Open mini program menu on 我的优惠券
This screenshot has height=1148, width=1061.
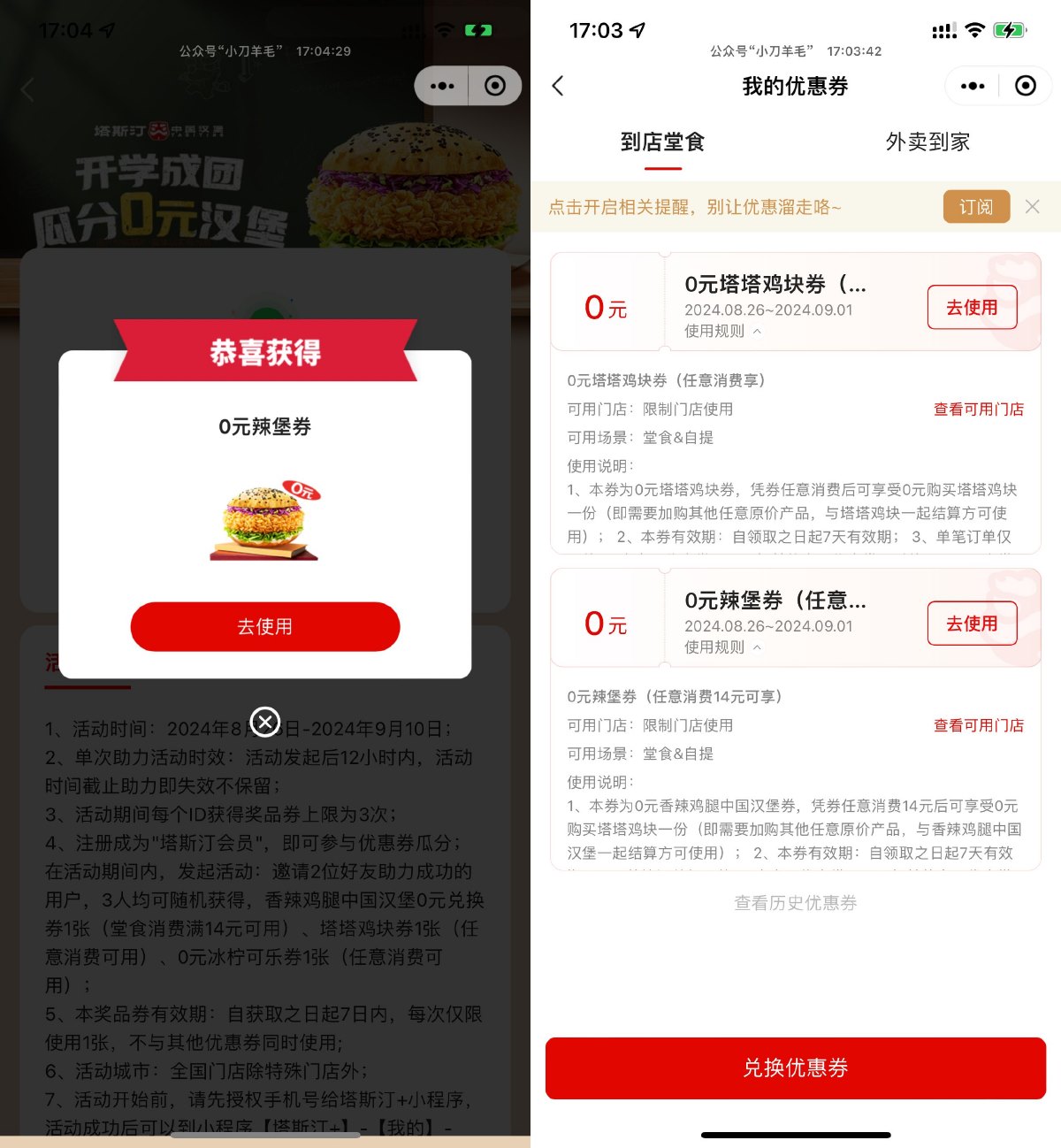click(x=973, y=86)
